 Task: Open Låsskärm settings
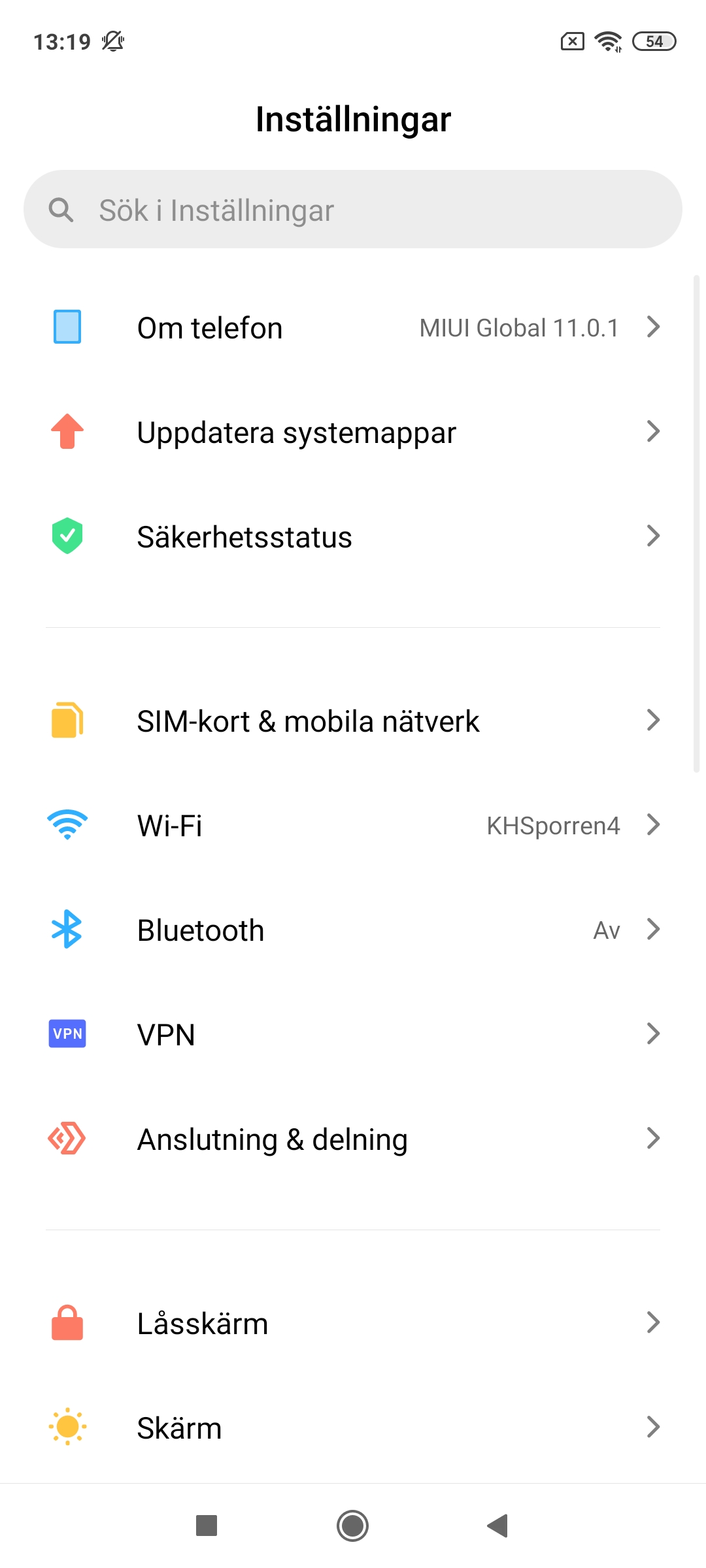[353, 1323]
